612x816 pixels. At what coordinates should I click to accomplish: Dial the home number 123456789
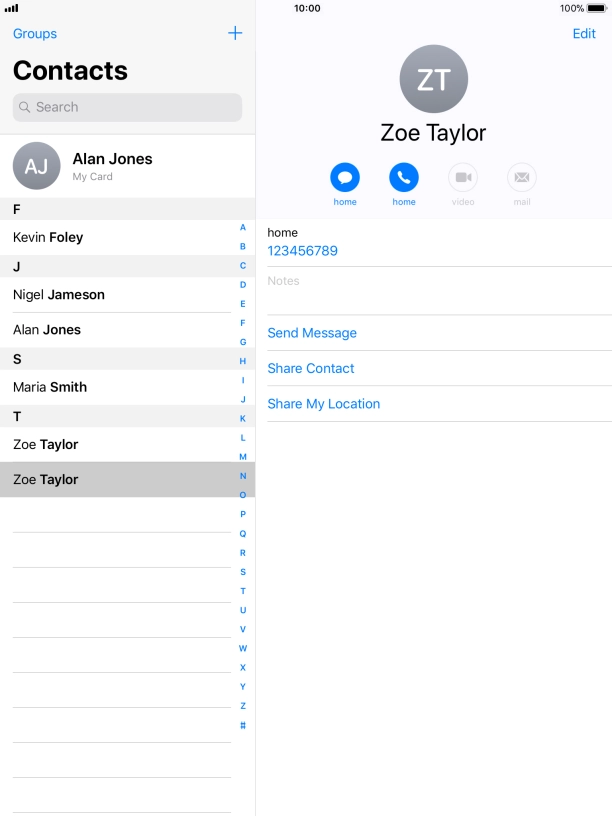[x=303, y=251]
